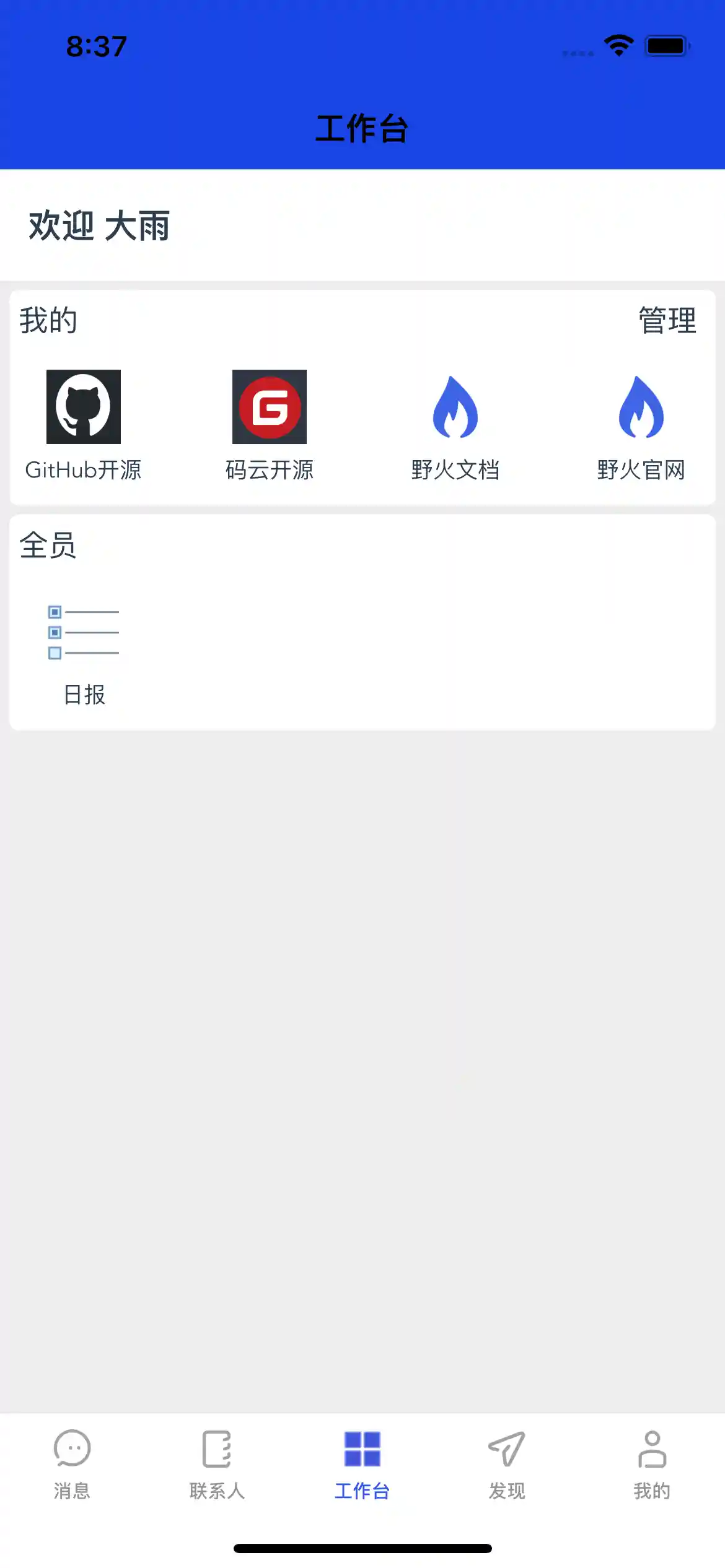Tap 管理 to manage my apps
This screenshot has height=1568, width=725.
(x=667, y=321)
